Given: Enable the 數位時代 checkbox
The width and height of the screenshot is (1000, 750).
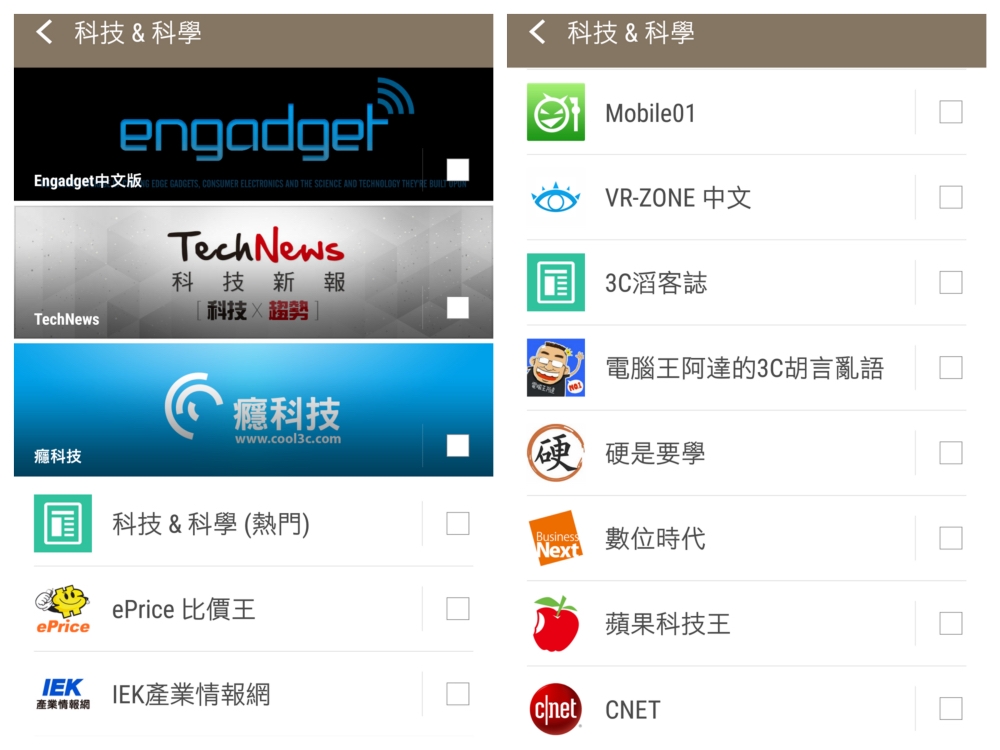Looking at the screenshot, I should pos(951,538).
